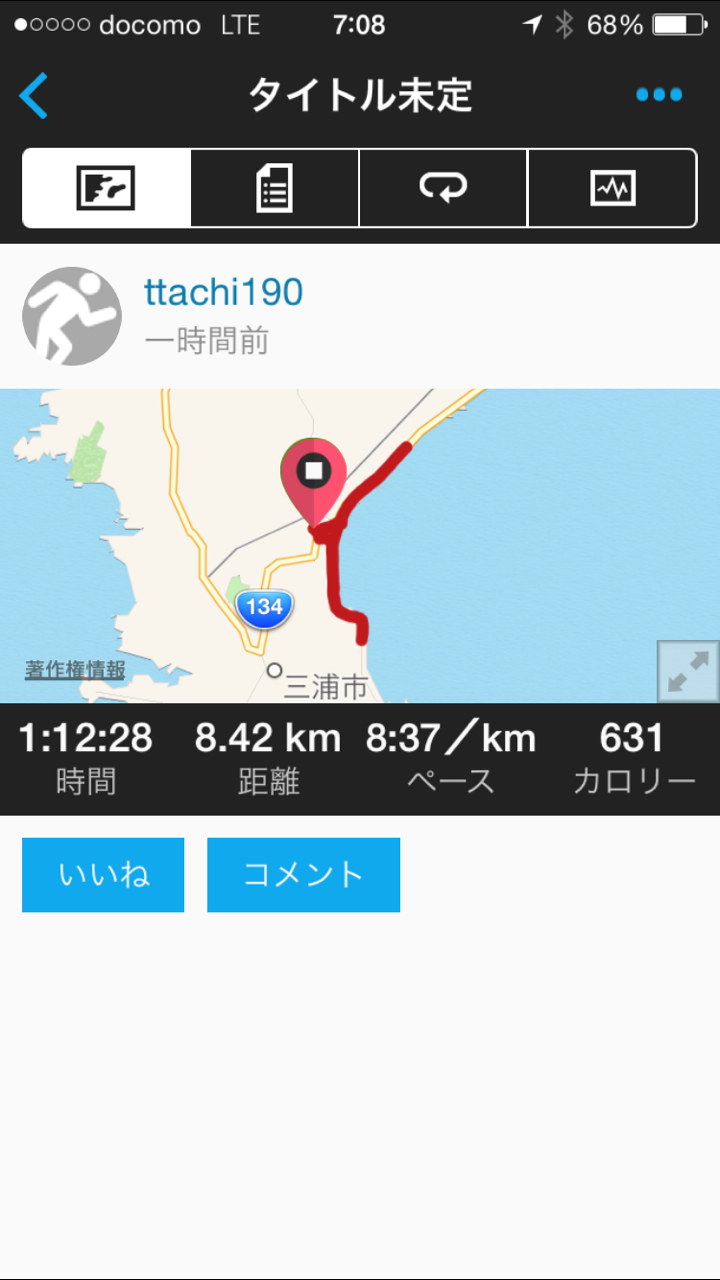
Task: Select the map overview tab
Action: (106, 188)
